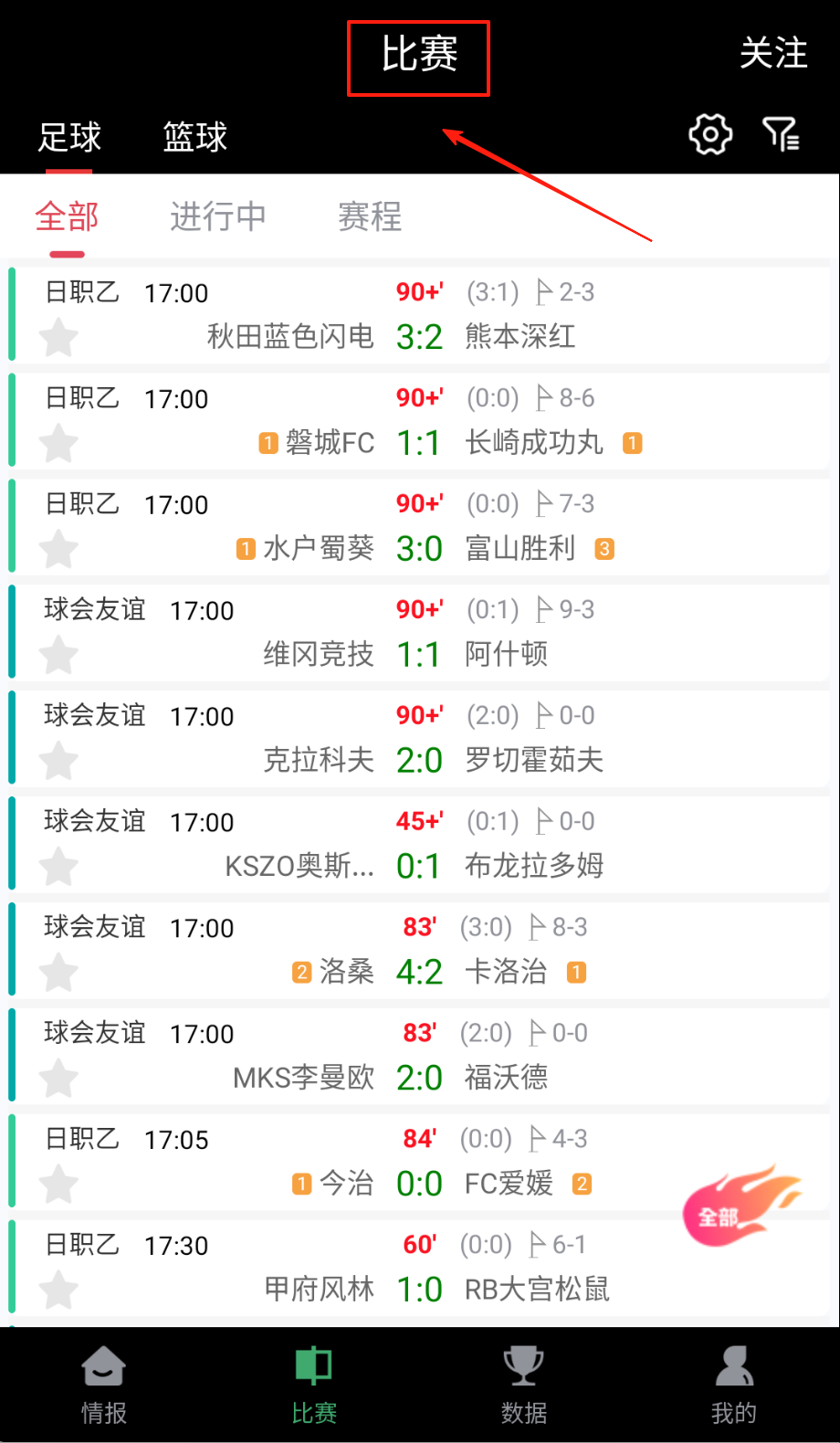Select the 足球 football tab
This screenshot has height=1443, width=840.
pos(69,137)
